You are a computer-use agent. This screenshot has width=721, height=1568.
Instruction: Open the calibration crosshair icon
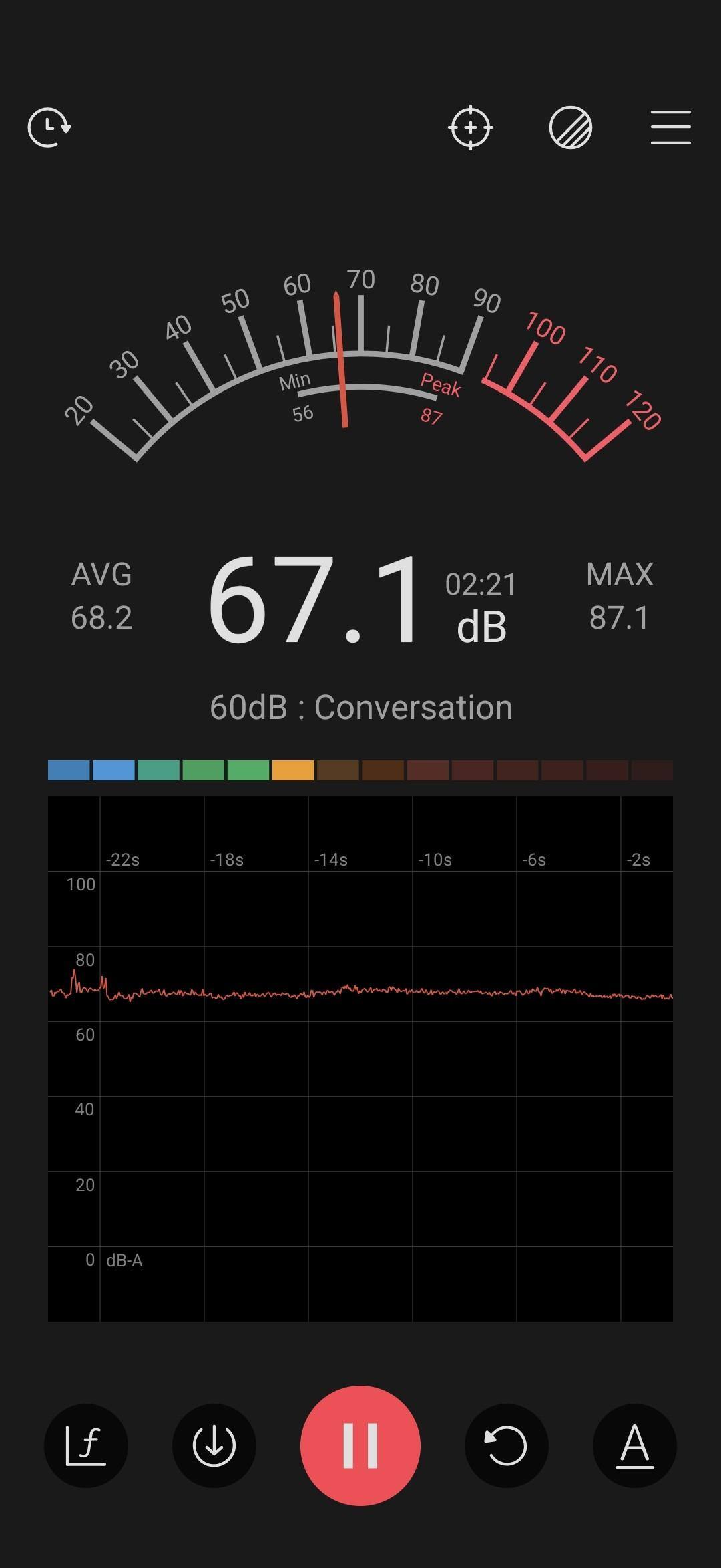[x=471, y=127]
